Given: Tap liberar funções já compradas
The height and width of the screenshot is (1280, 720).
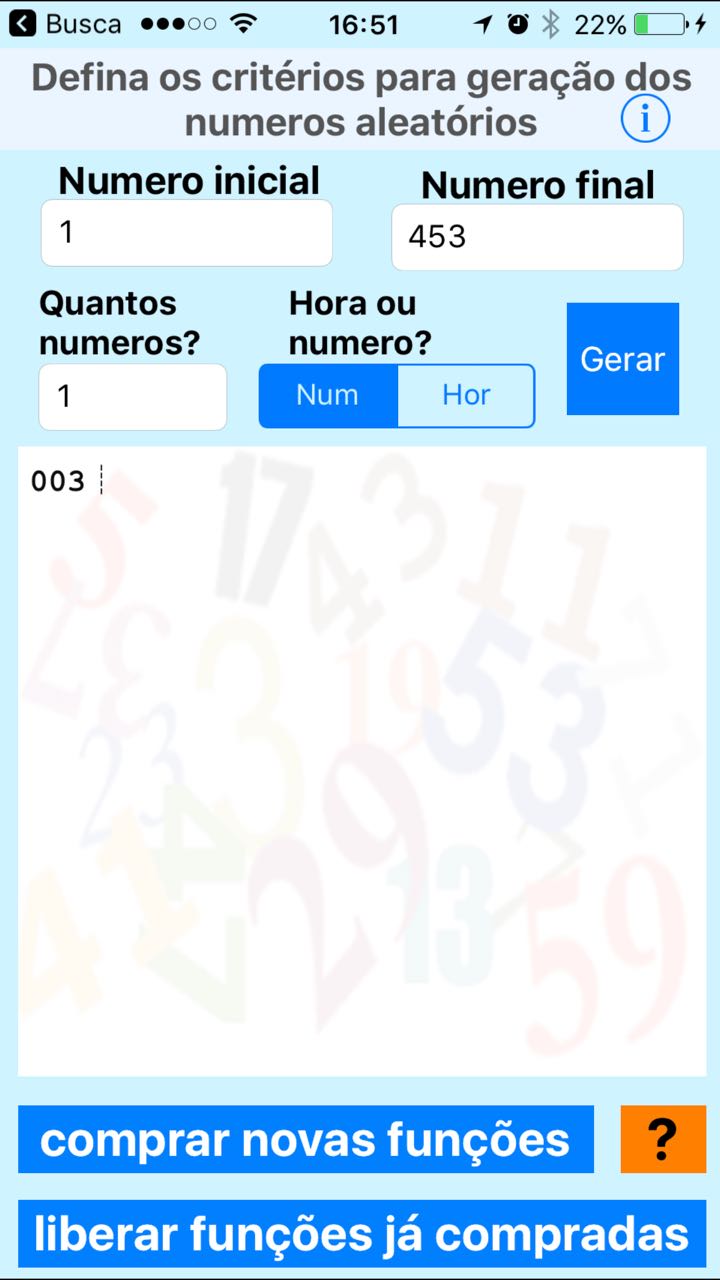Looking at the screenshot, I should point(362,1233).
